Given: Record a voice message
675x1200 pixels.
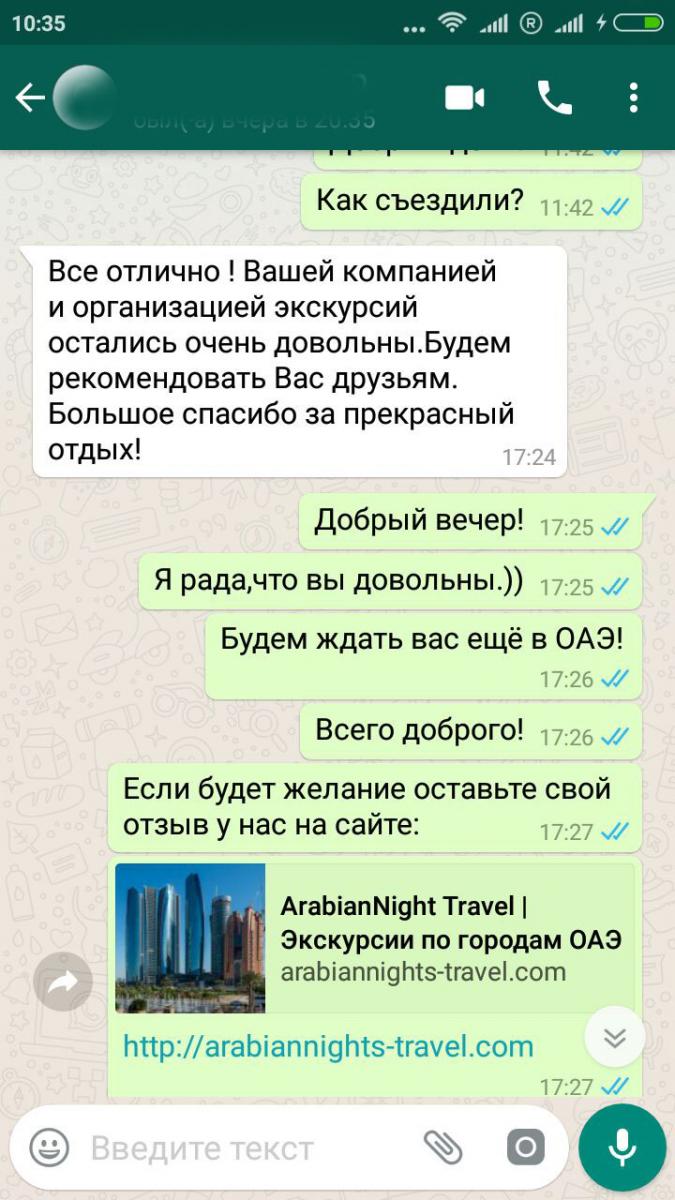Looking at the screenshot, I should pos(622,1147).
